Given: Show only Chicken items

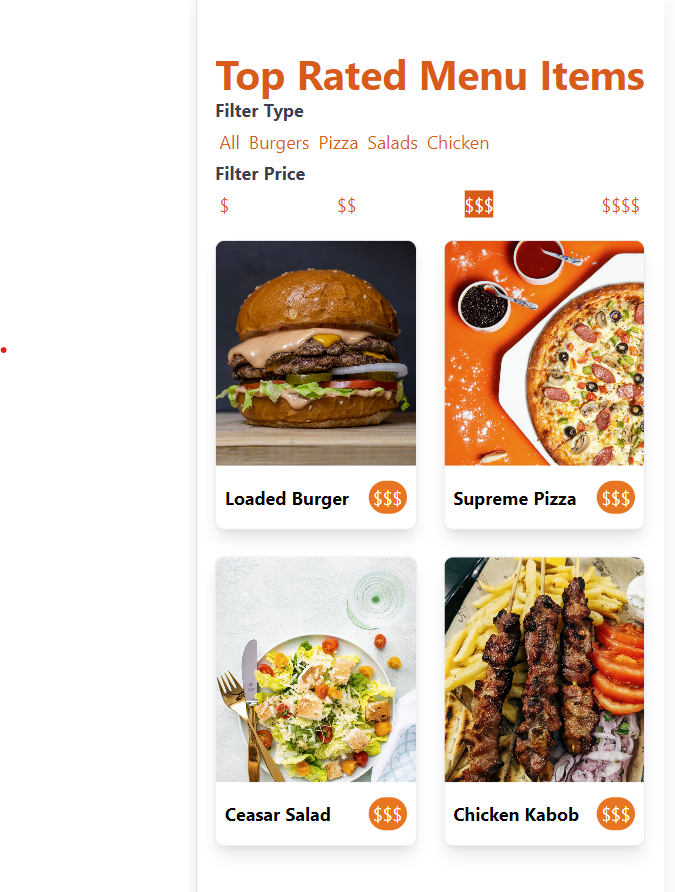Looking at the screenshot, I should [x=458, y=143].
